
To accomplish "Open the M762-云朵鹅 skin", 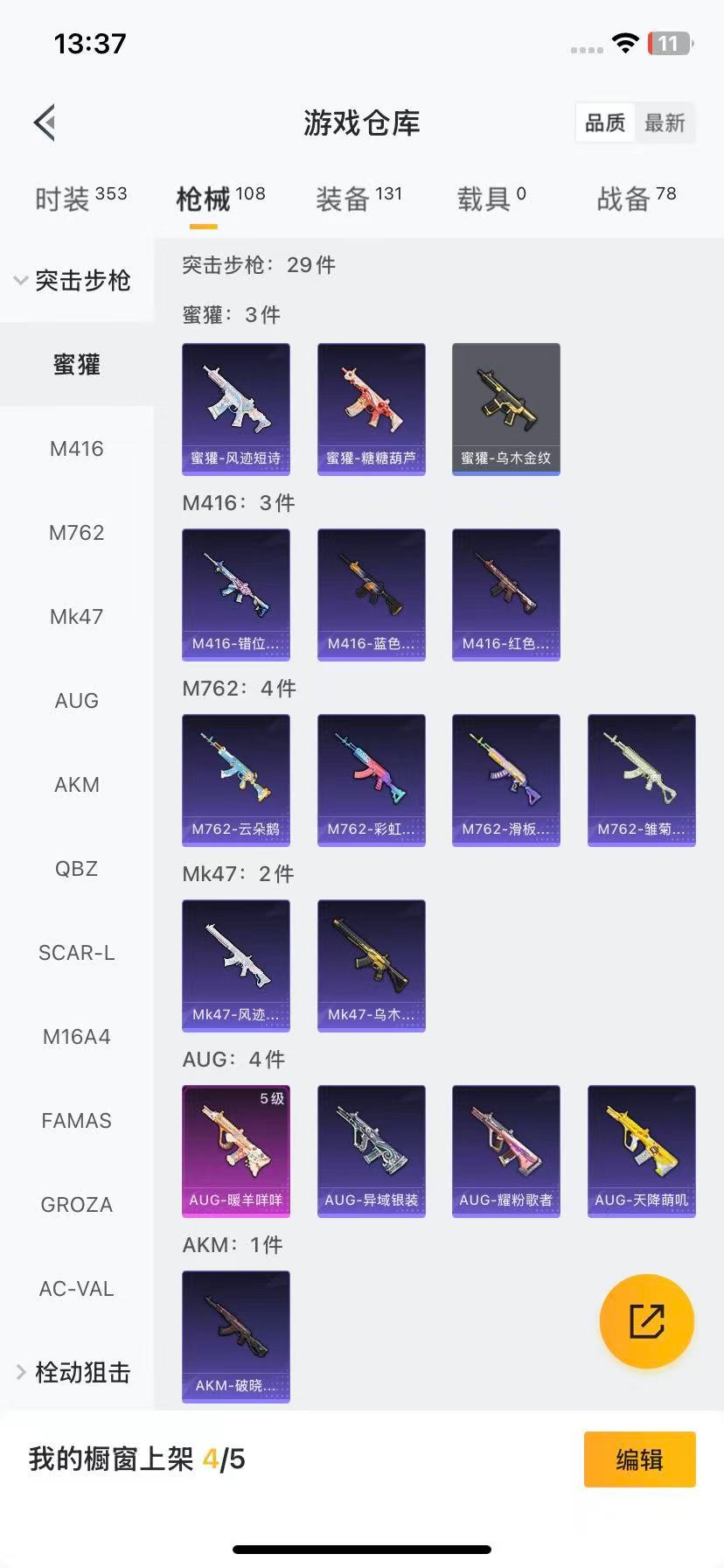I will click(x=236, y=780).
